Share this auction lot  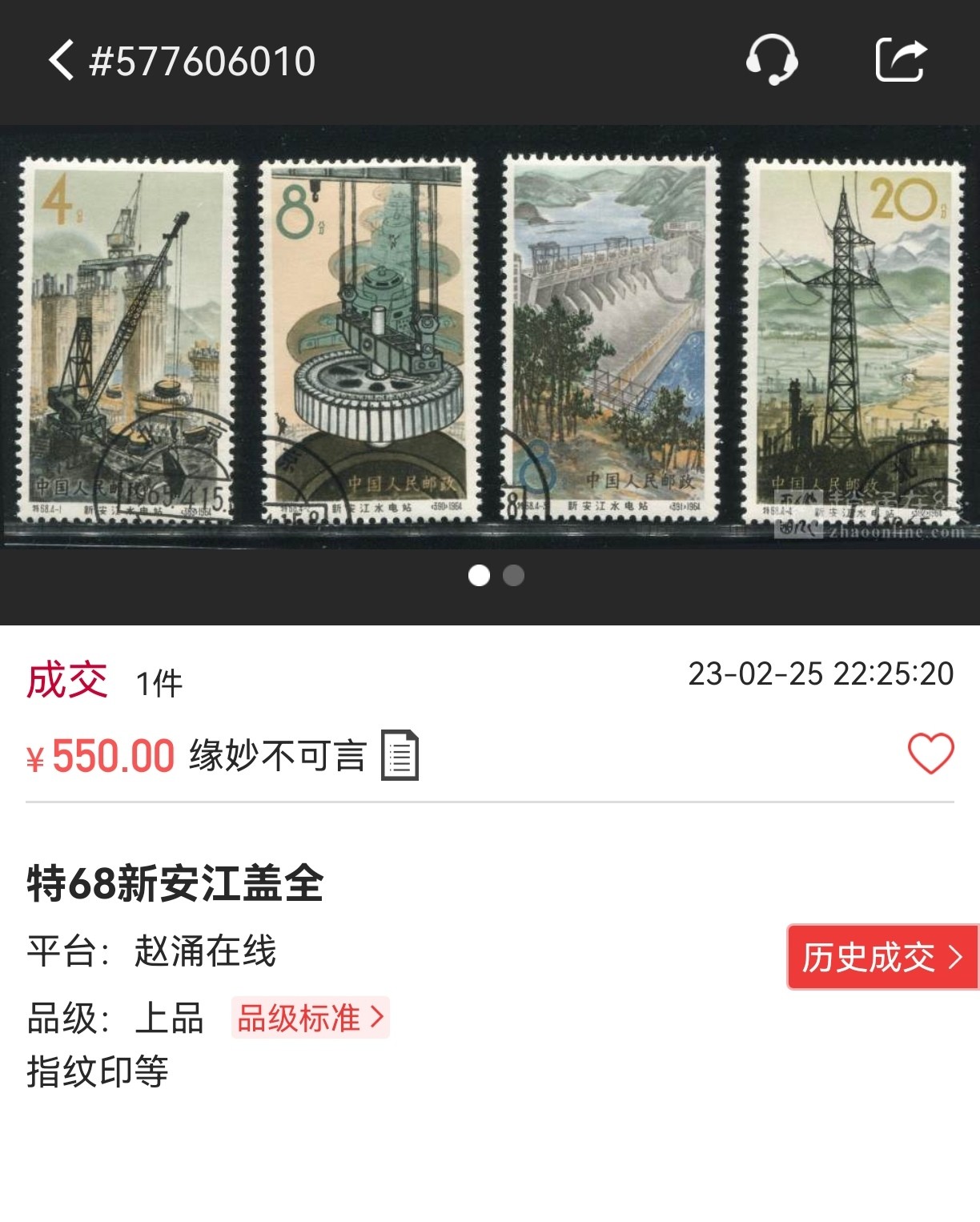pos(901,60)
